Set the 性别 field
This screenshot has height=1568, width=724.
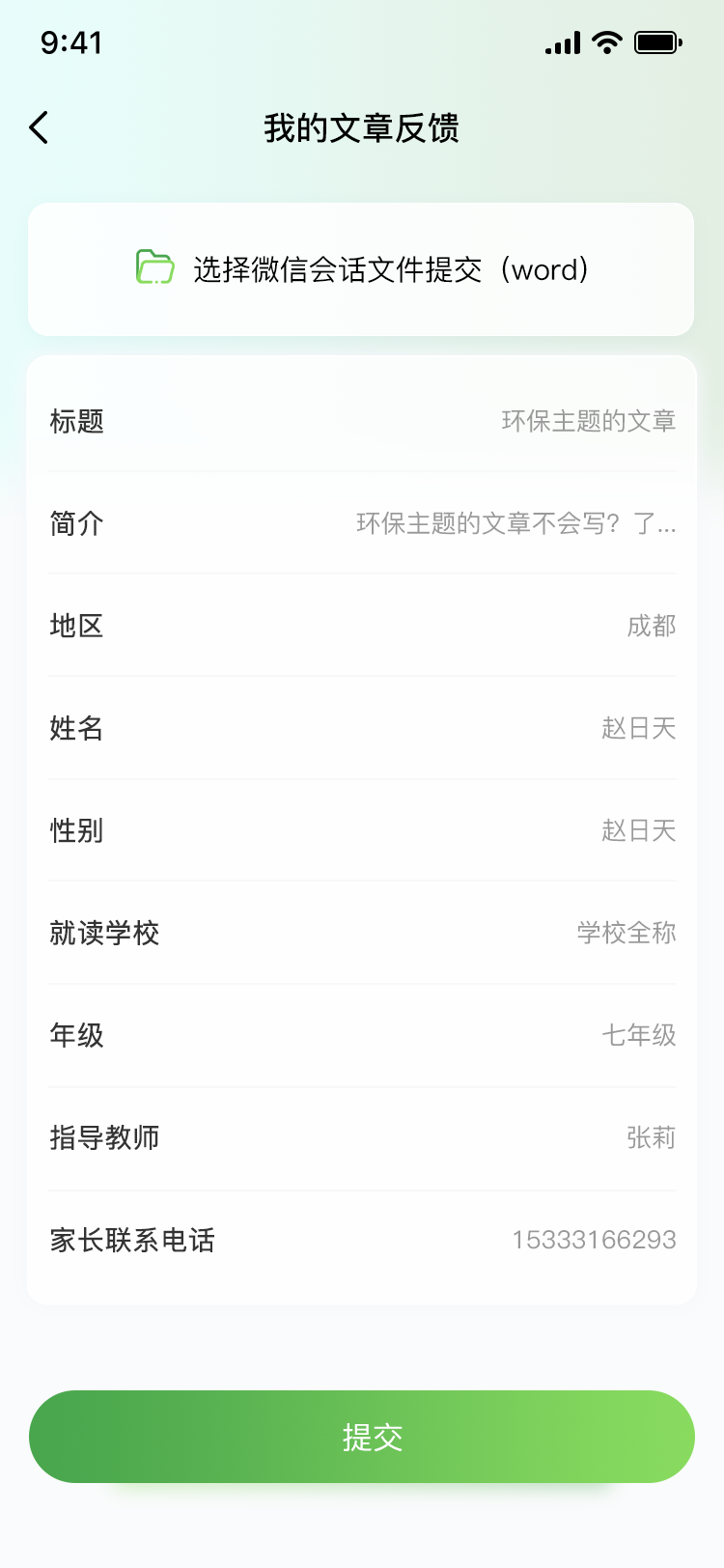pyautogui.click(x=638, y=830)
